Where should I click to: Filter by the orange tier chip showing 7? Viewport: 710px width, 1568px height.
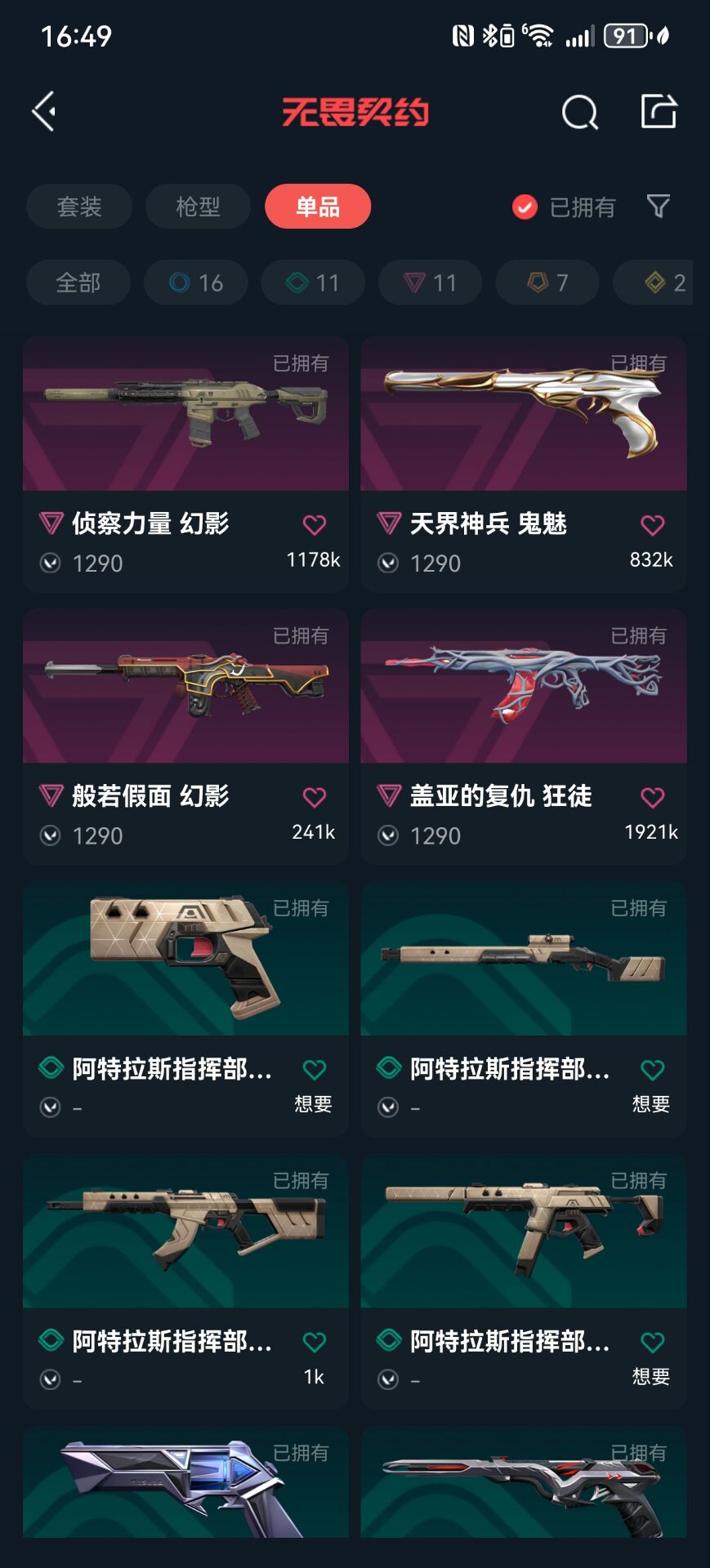pos(547,283)
